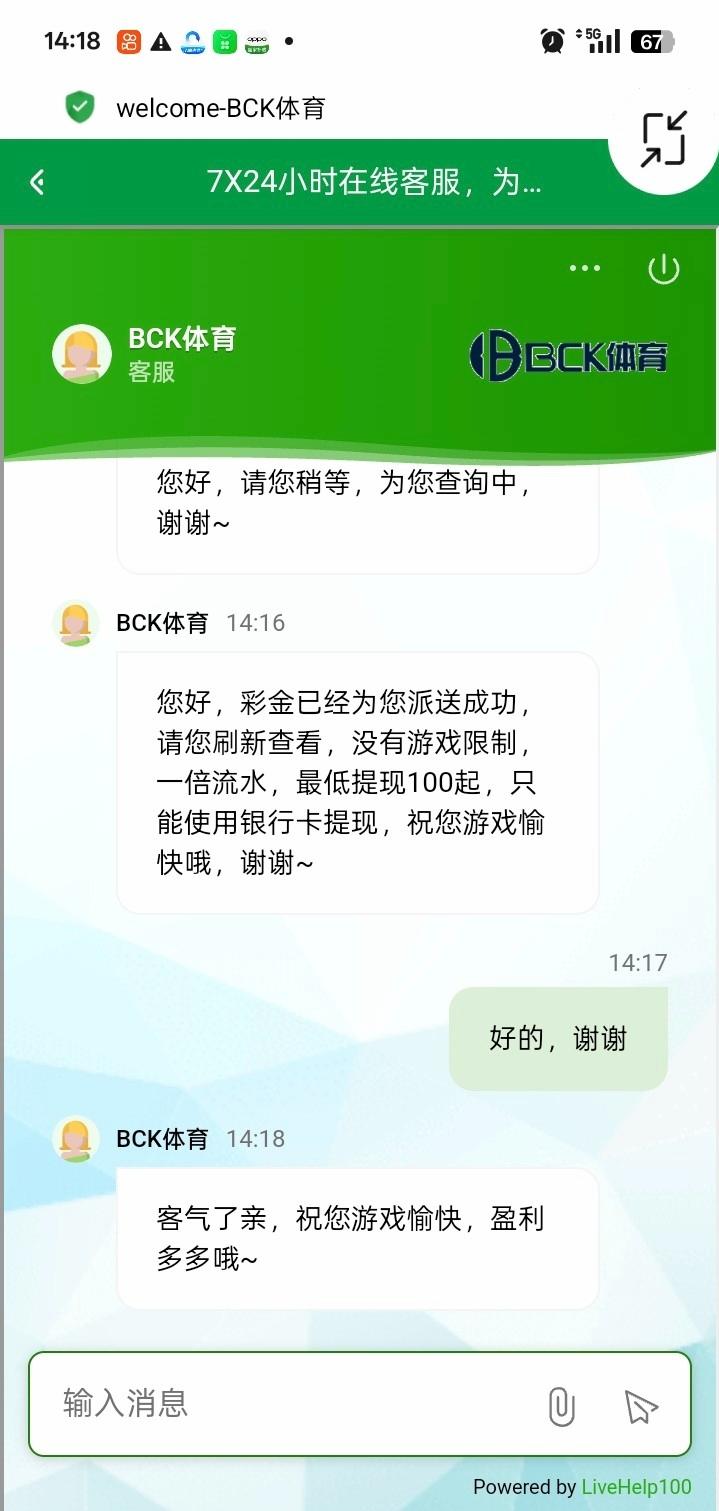Screen dimensions: 719x1511
Task: Go back using the header arrow
Action: click(38, 182)
